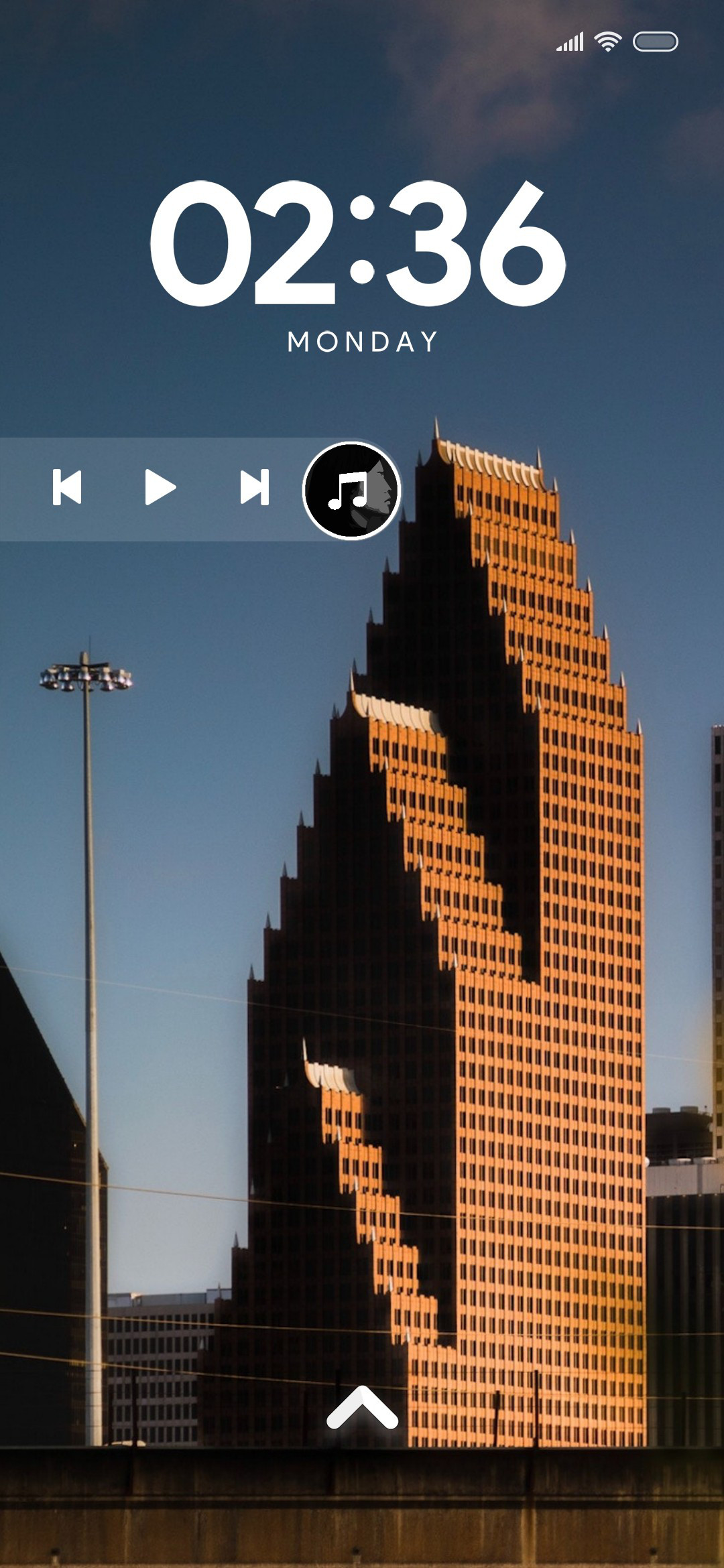Skip to the next track

click(255, 487)
